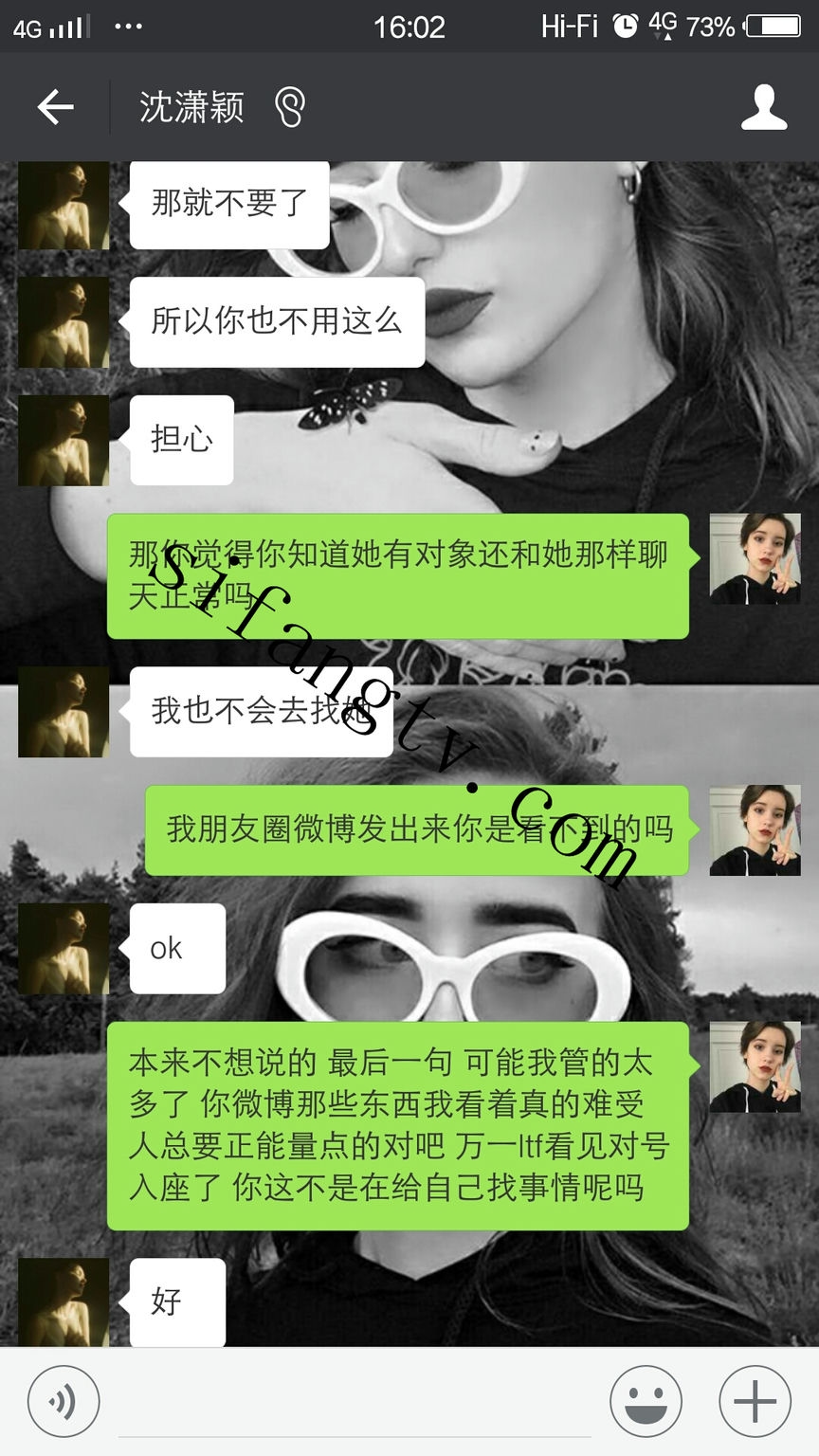
Task: Switch to voice message input
Action: pos(63,1401)
